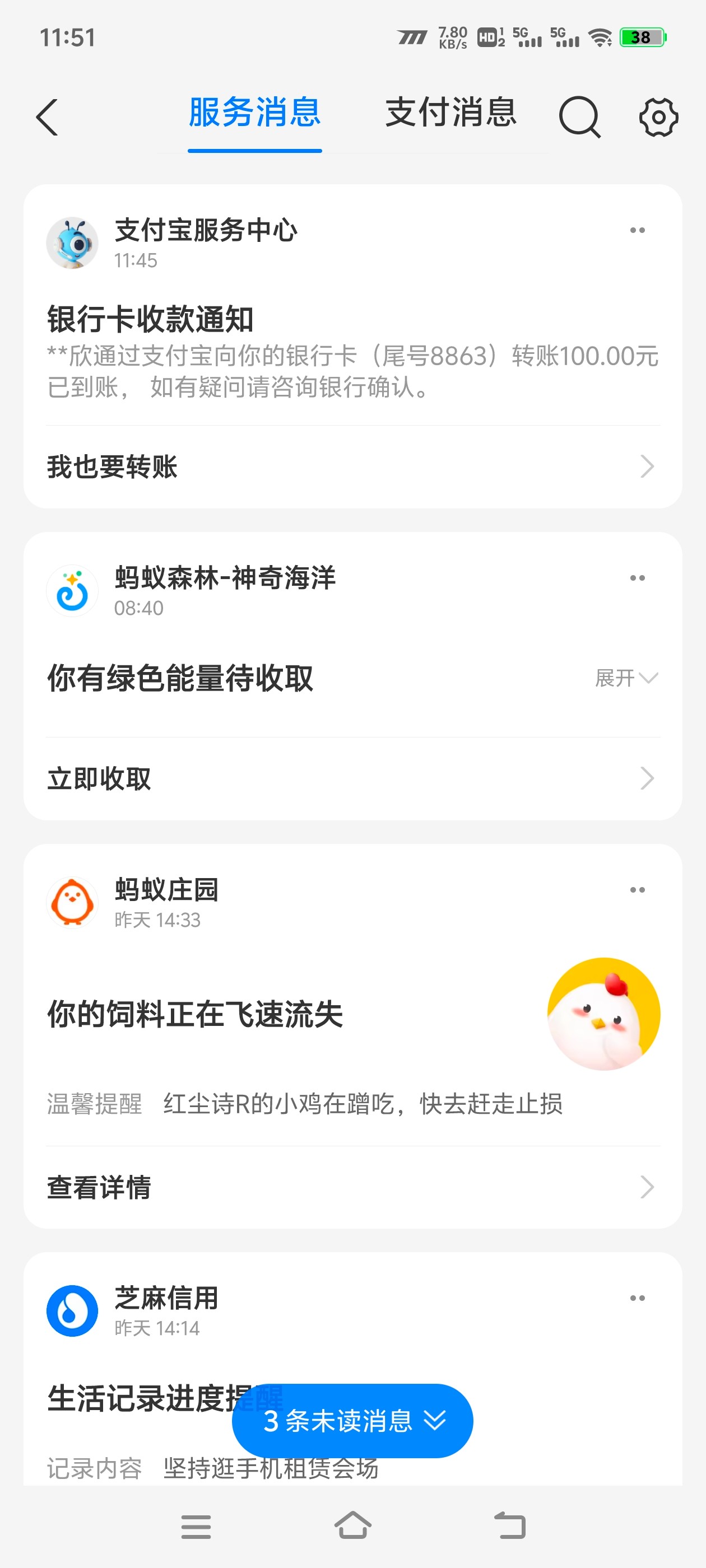Viewport: 706px width, 1568px height.
Task: Jump to 3 条未读消息
Action: coord(352,1421)
